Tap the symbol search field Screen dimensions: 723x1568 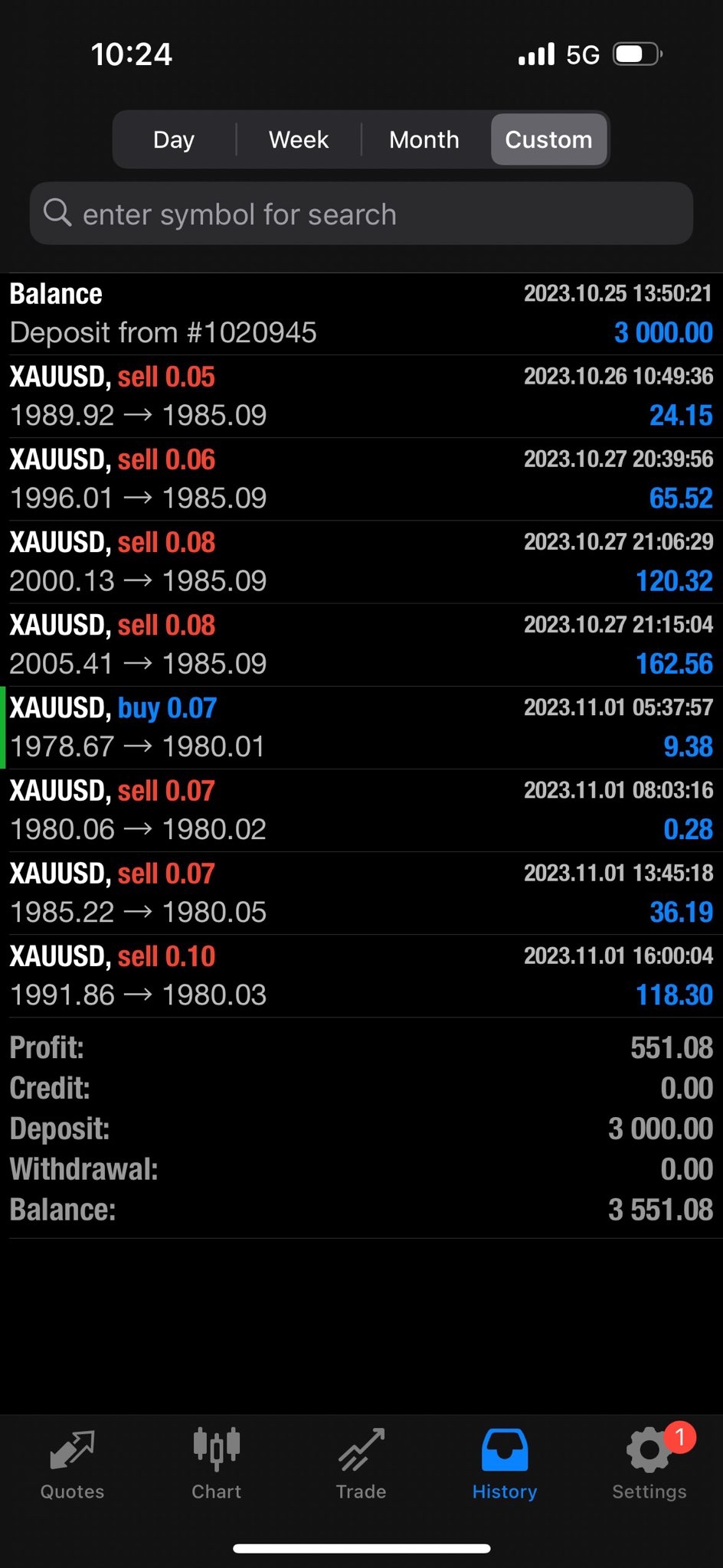click(x=361, y=214)
